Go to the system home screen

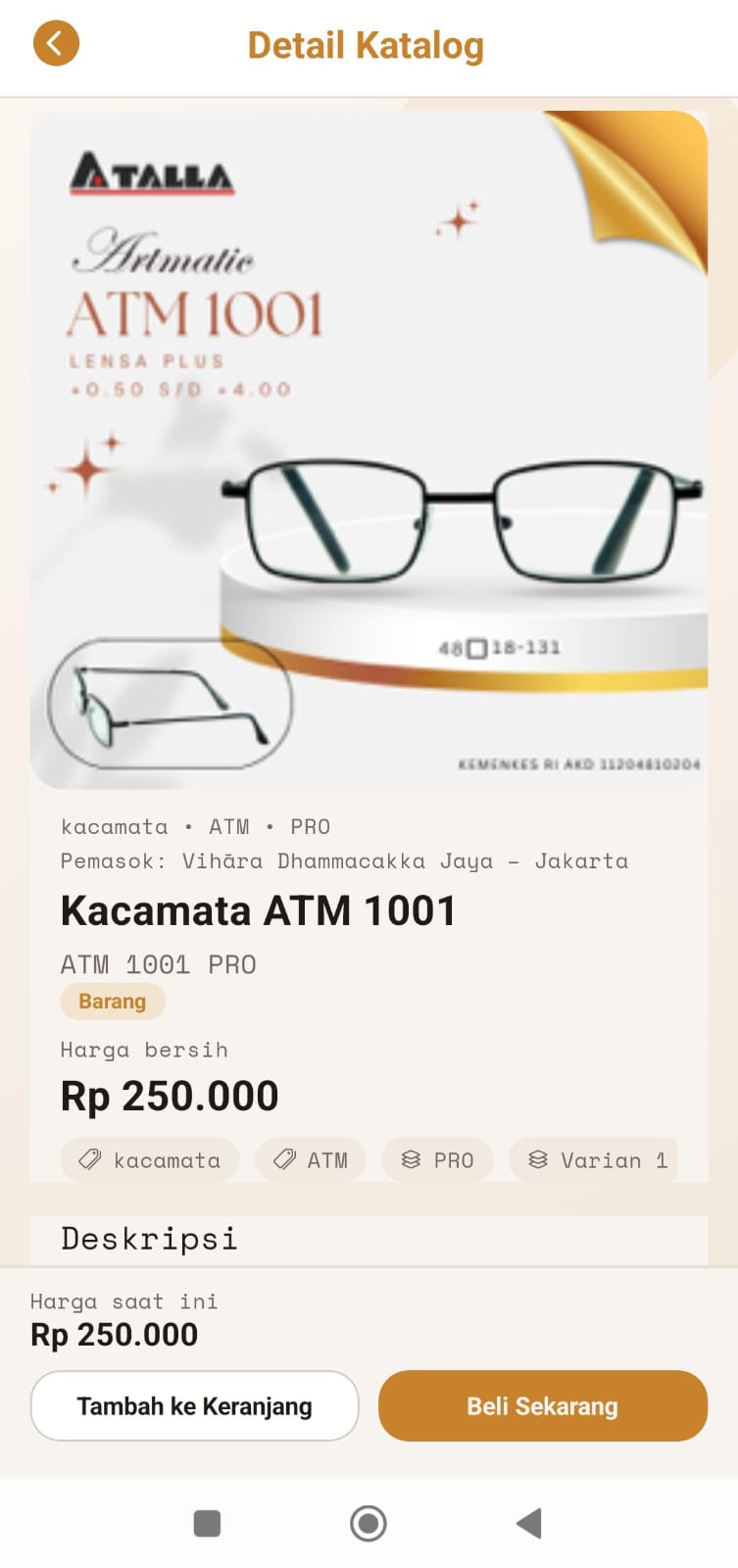click(369, 1523)
